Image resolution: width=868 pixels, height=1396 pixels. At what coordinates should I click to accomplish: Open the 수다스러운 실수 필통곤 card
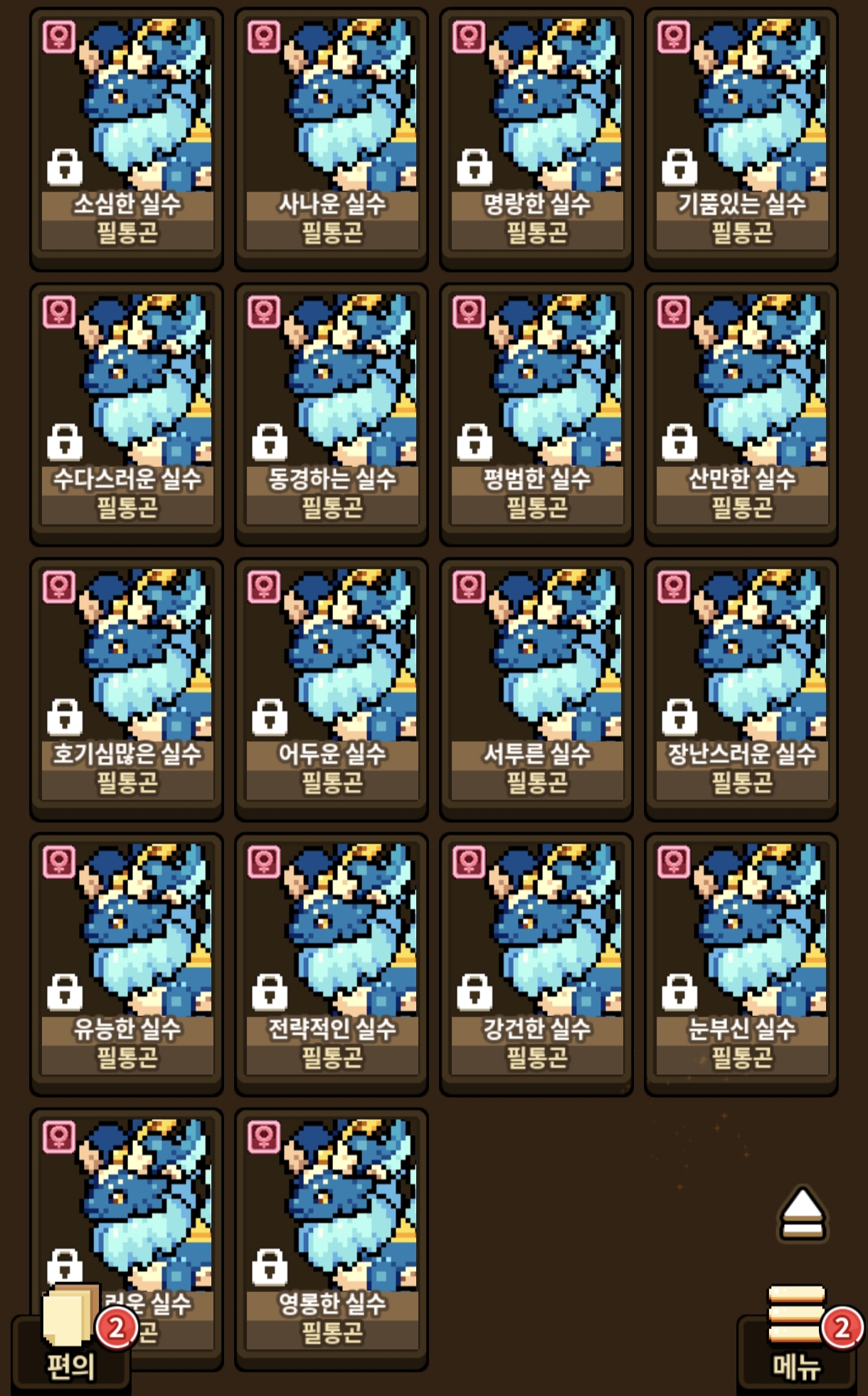point(127,414)
